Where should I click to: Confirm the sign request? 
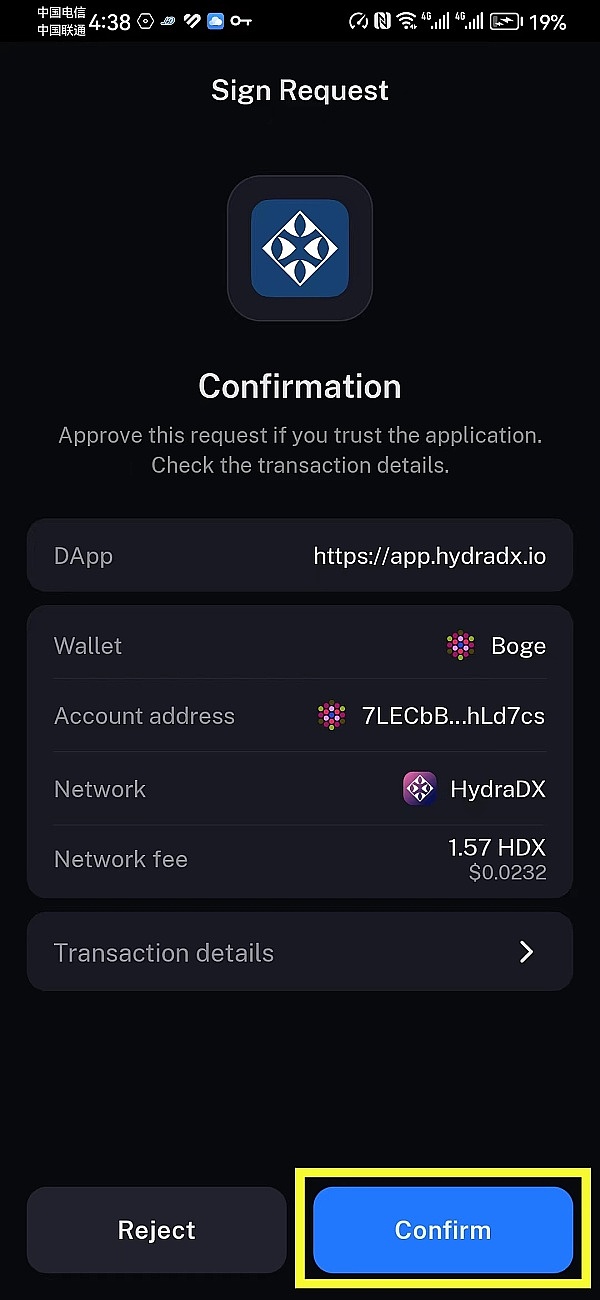(443, 1230)
